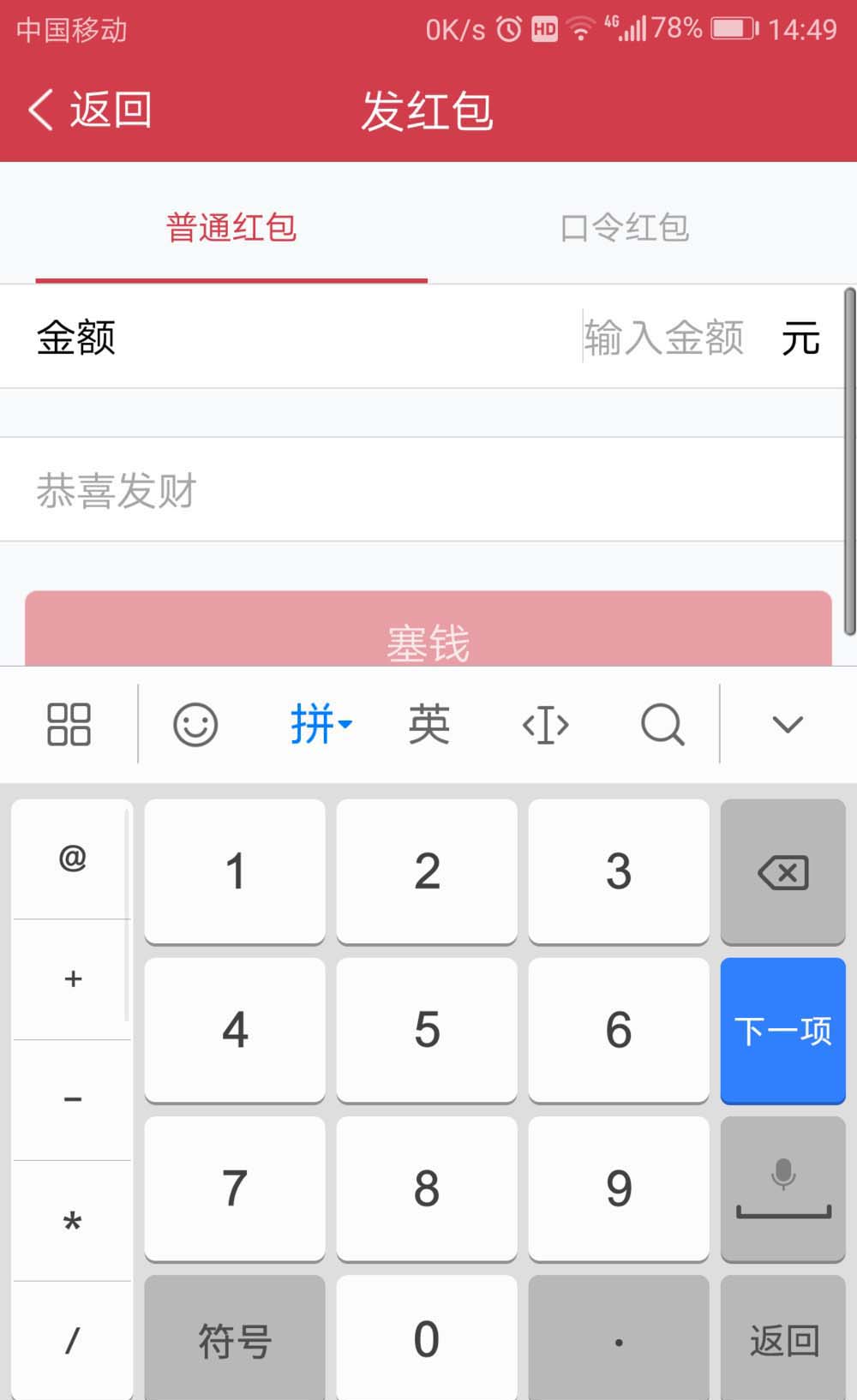The width and height of the screenshot is (857, 1400).
Task: Tap the decimal point key
Action: (619, 1339)
